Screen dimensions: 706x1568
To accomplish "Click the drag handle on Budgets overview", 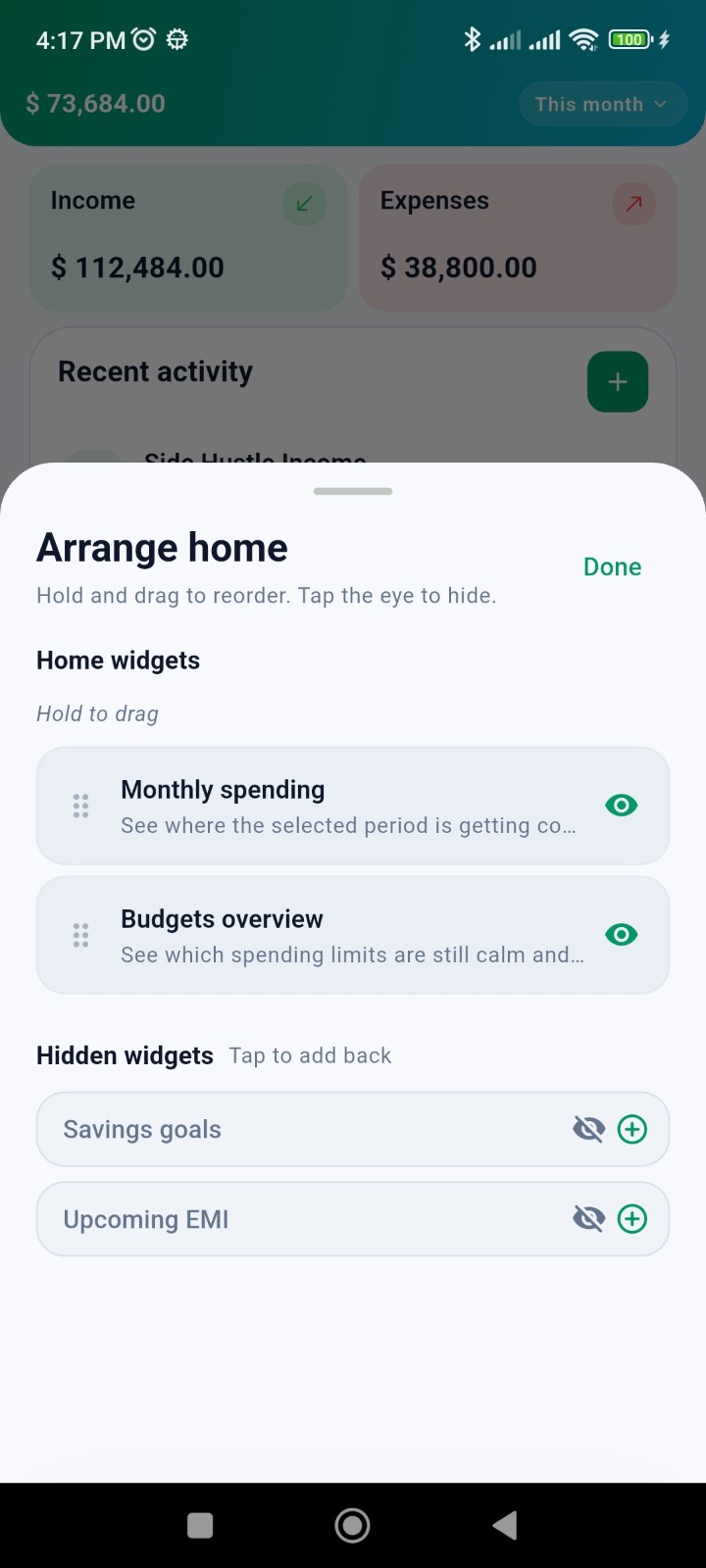I will click(79, 934).
